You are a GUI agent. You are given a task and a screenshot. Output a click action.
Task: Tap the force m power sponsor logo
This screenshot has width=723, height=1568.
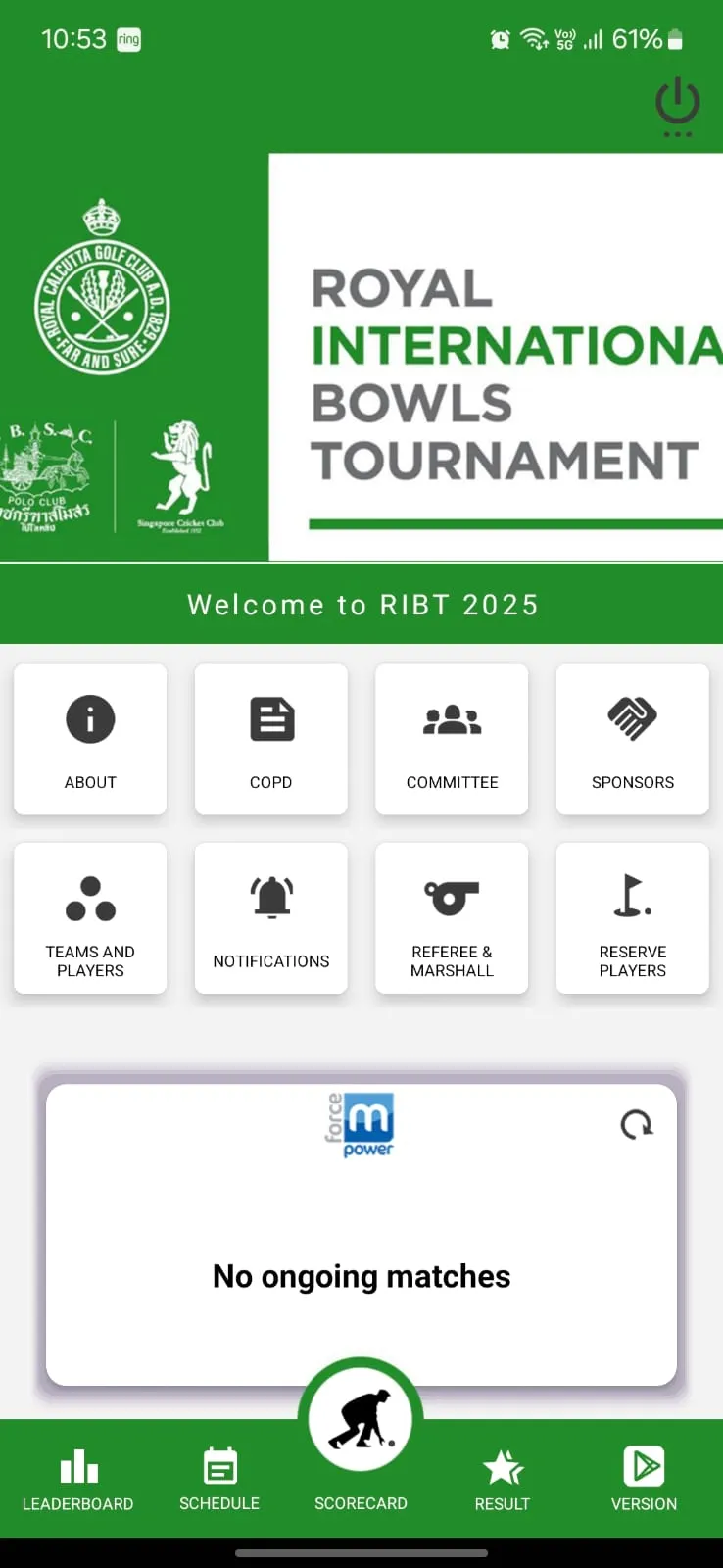(x=361, y=1124)
